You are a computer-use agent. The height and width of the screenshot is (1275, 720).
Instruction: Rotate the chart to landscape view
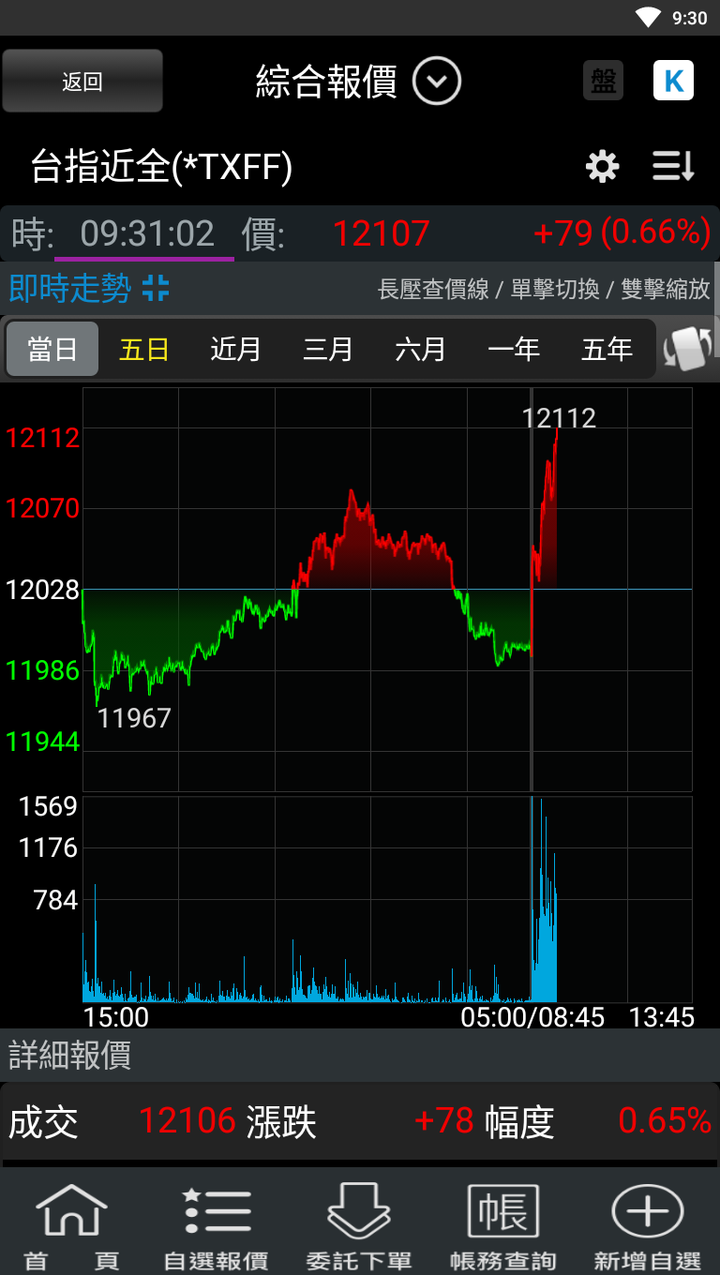[x=688, y=350]
